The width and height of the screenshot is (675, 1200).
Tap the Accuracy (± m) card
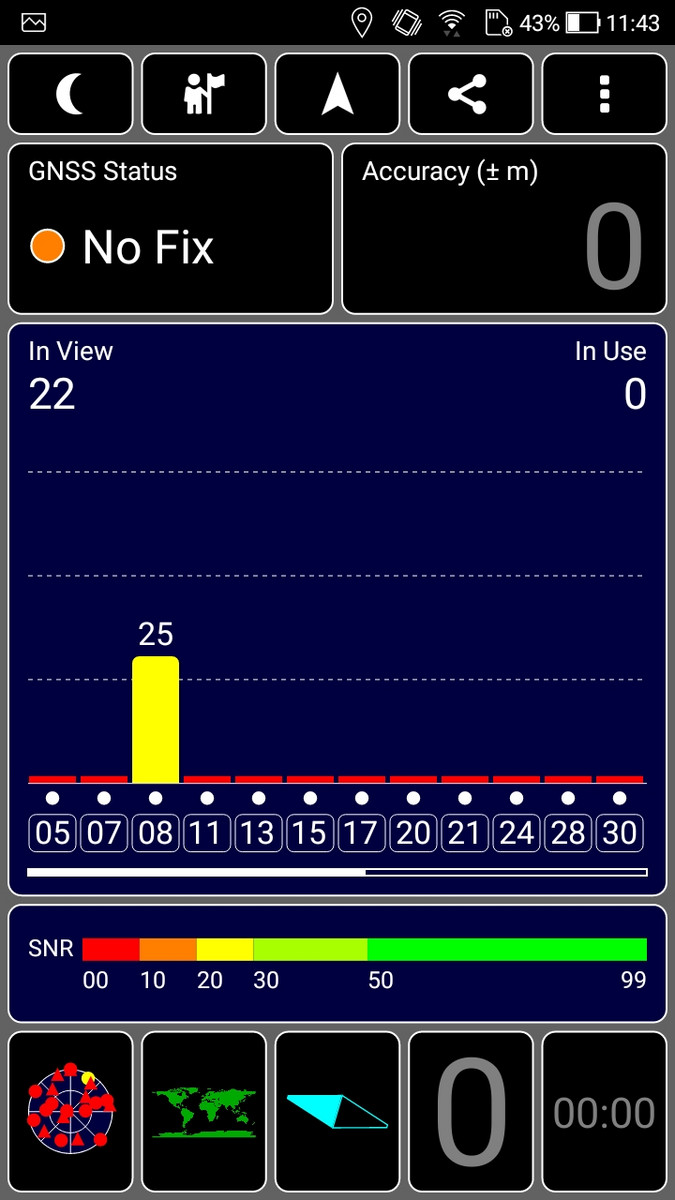(504, 229)
